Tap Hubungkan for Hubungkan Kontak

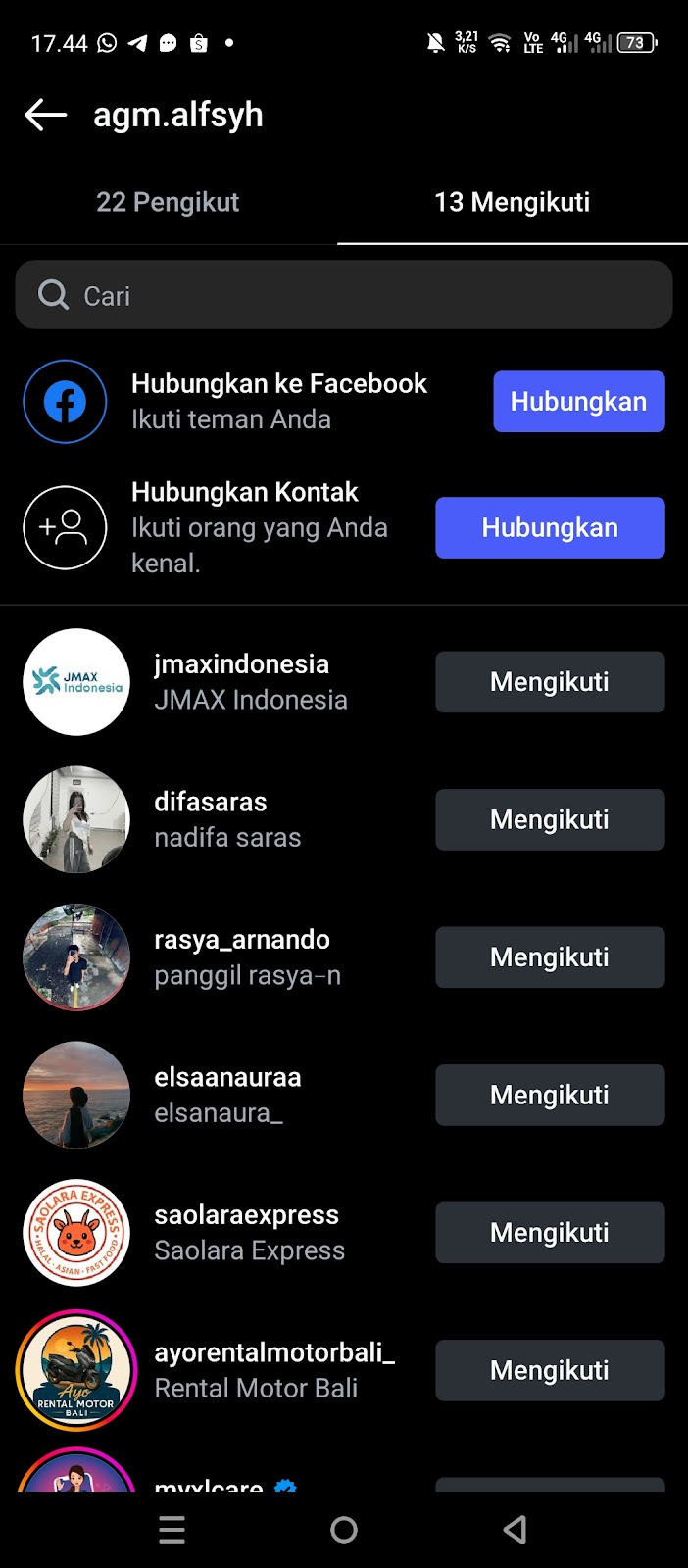(x=550, y=528)
